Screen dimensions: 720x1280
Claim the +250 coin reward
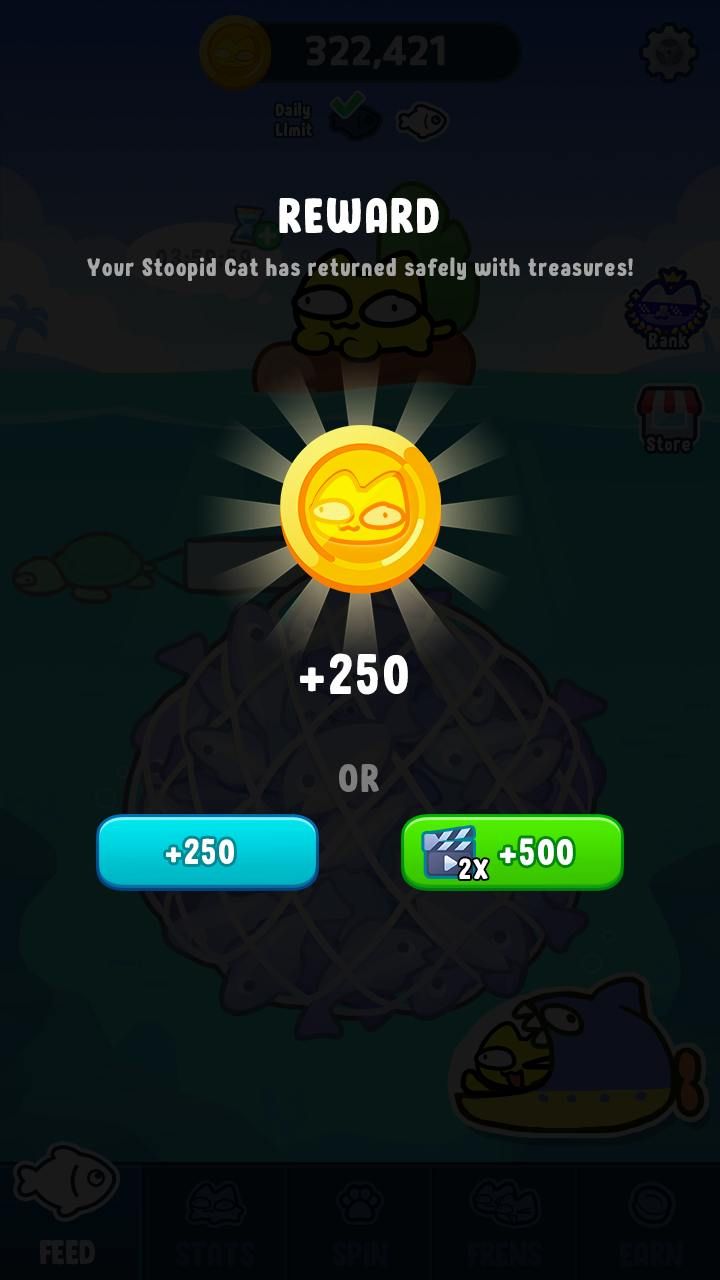pos(207,852)
